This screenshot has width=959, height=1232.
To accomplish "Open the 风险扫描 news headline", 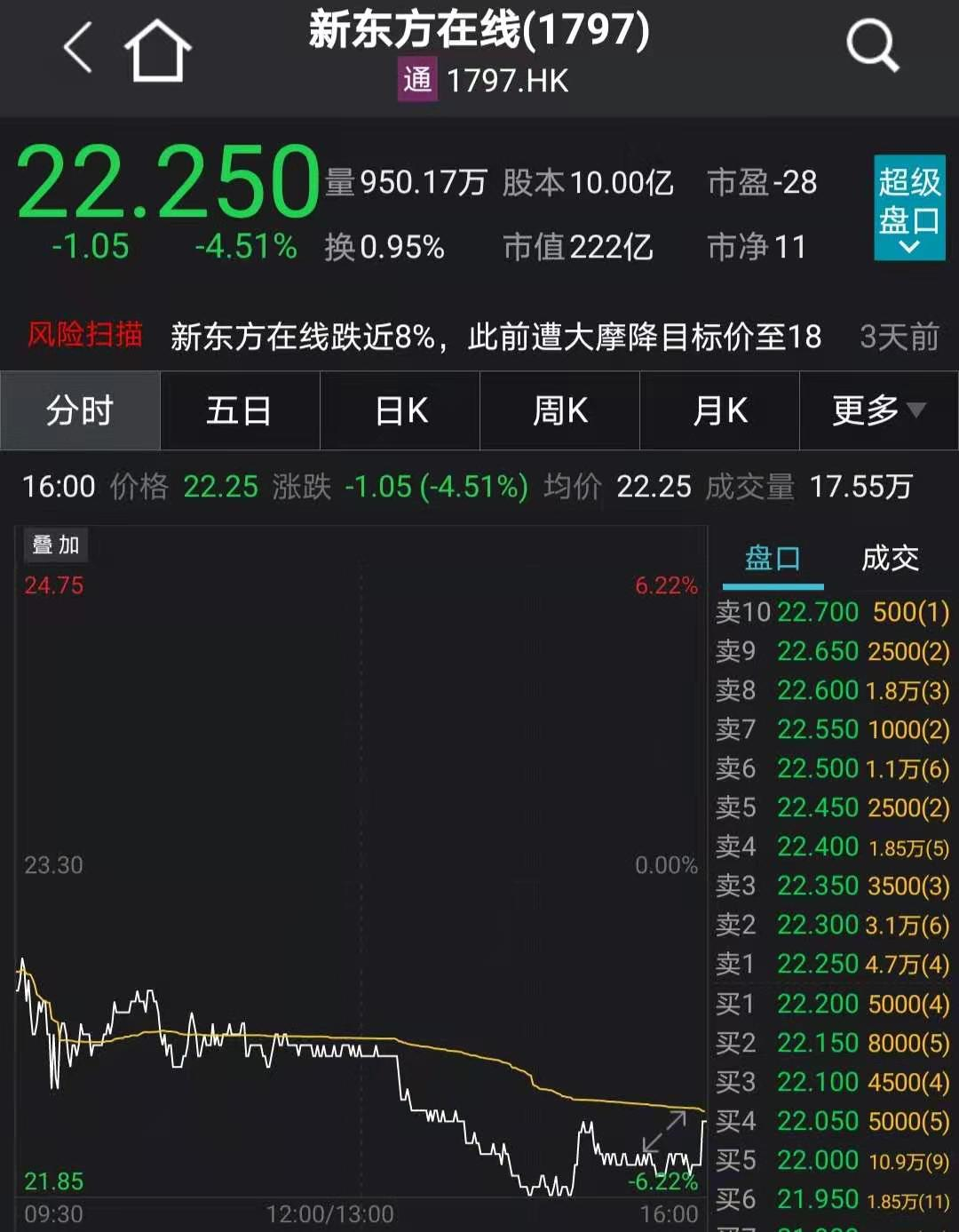I will (495, 337).
